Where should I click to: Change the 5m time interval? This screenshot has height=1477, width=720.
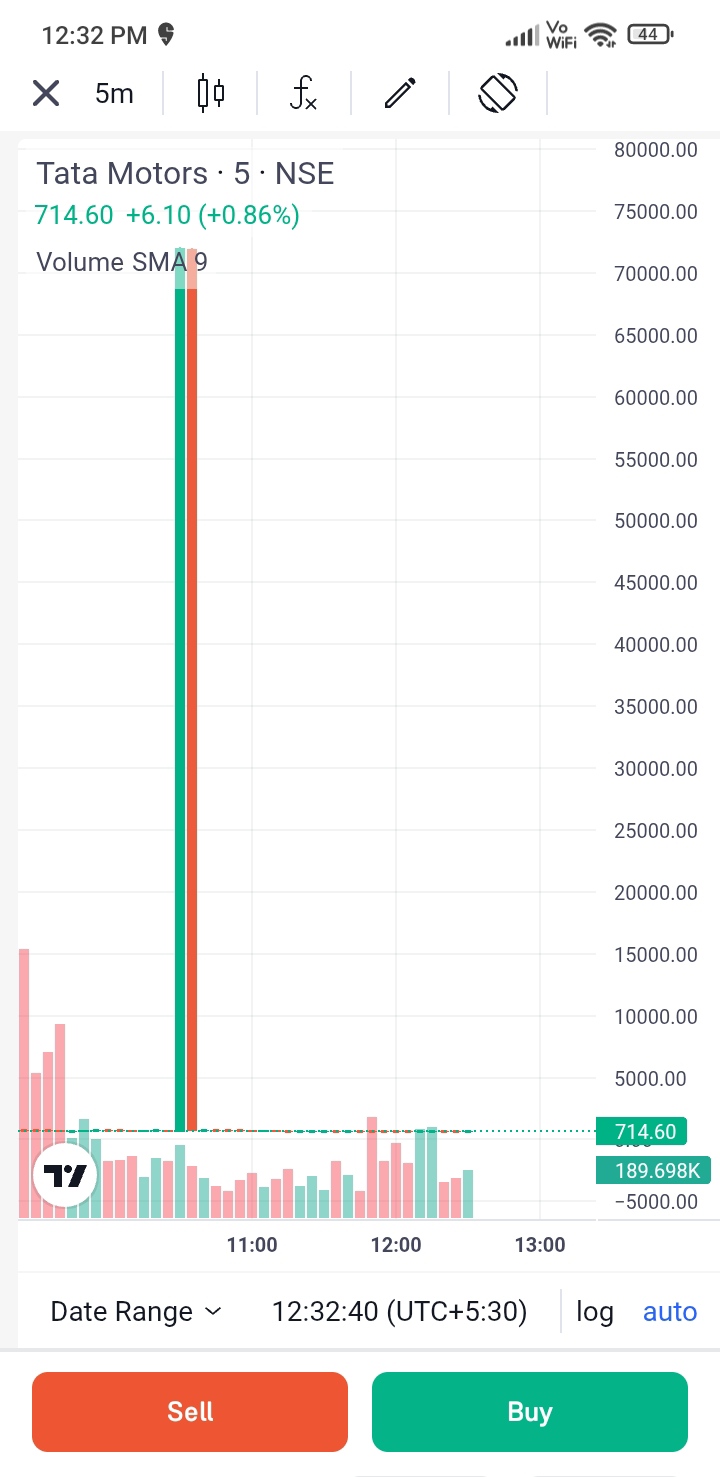[x=114, y=94]
